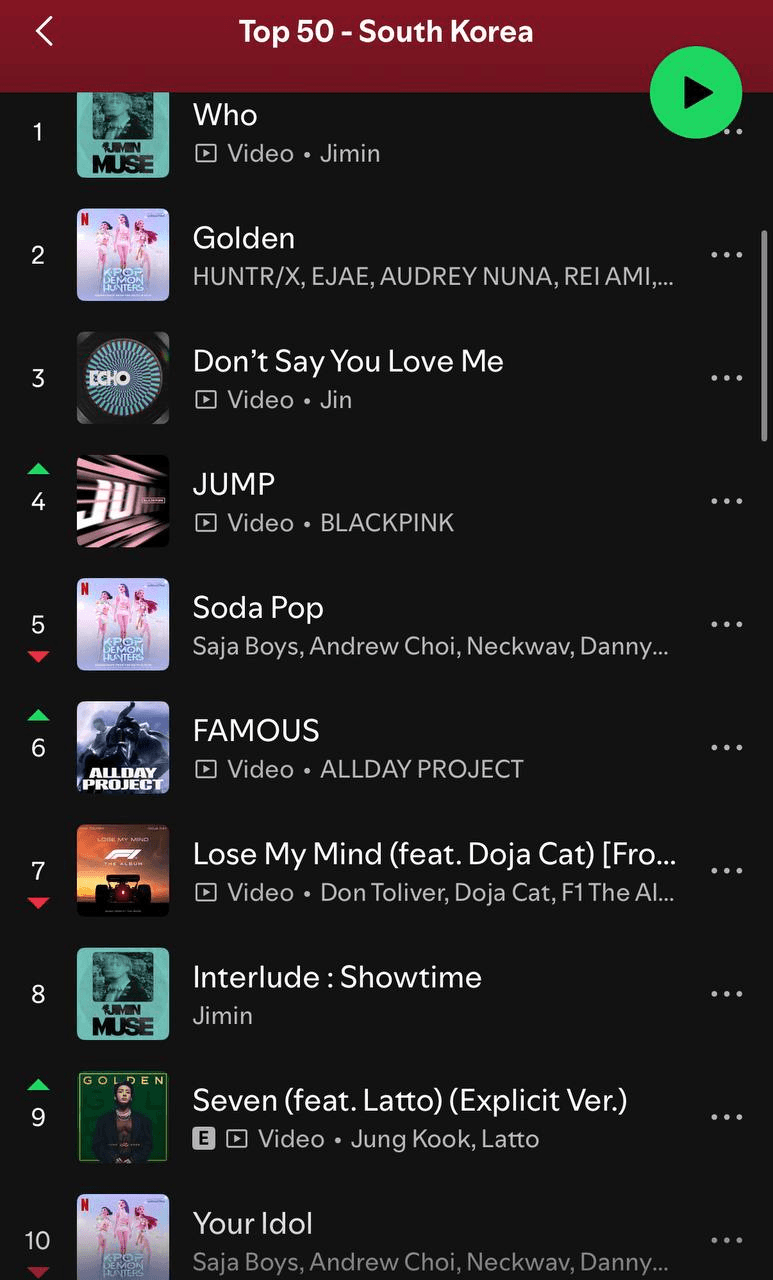Open options for Interlude : Showtime

point(726,994)
